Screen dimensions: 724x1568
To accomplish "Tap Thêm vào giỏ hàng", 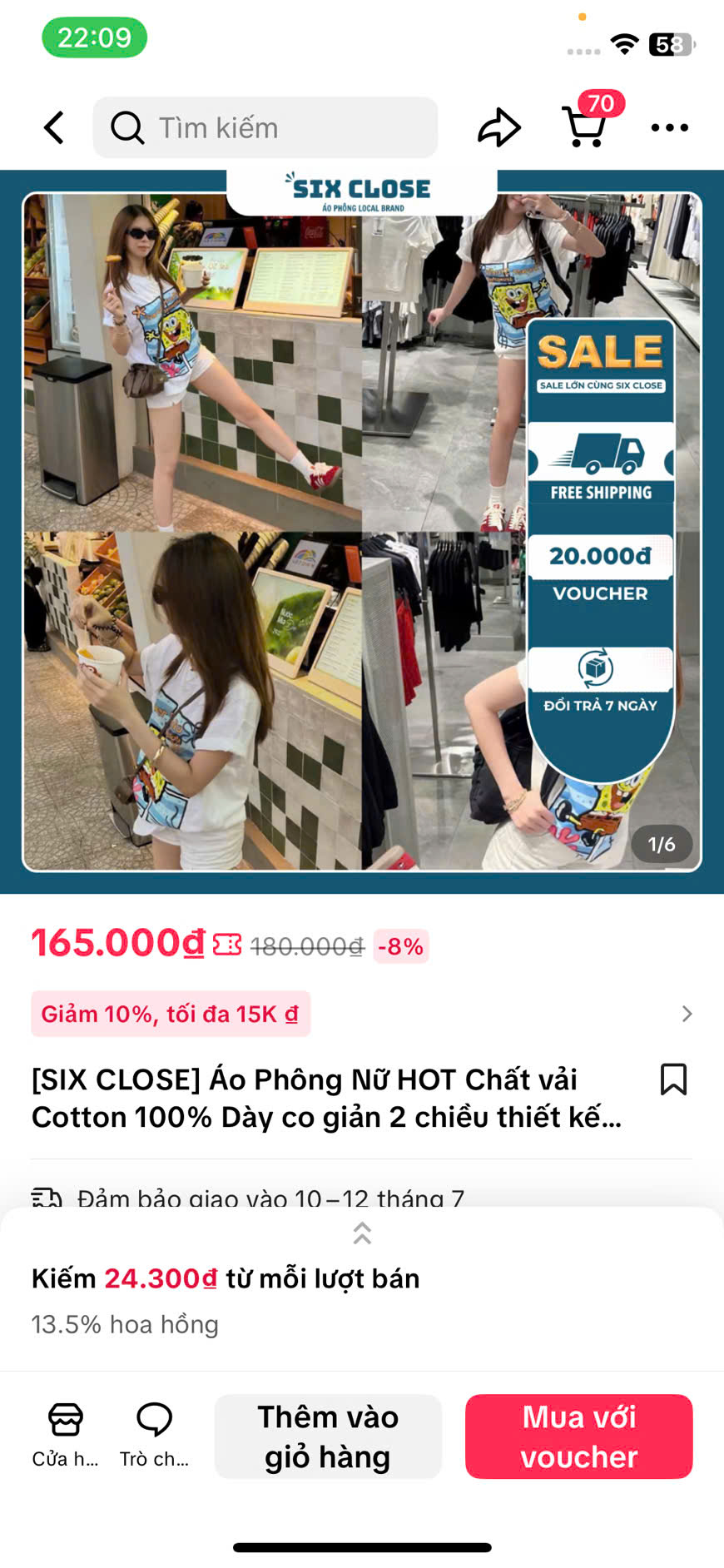I will point(328,1437).
